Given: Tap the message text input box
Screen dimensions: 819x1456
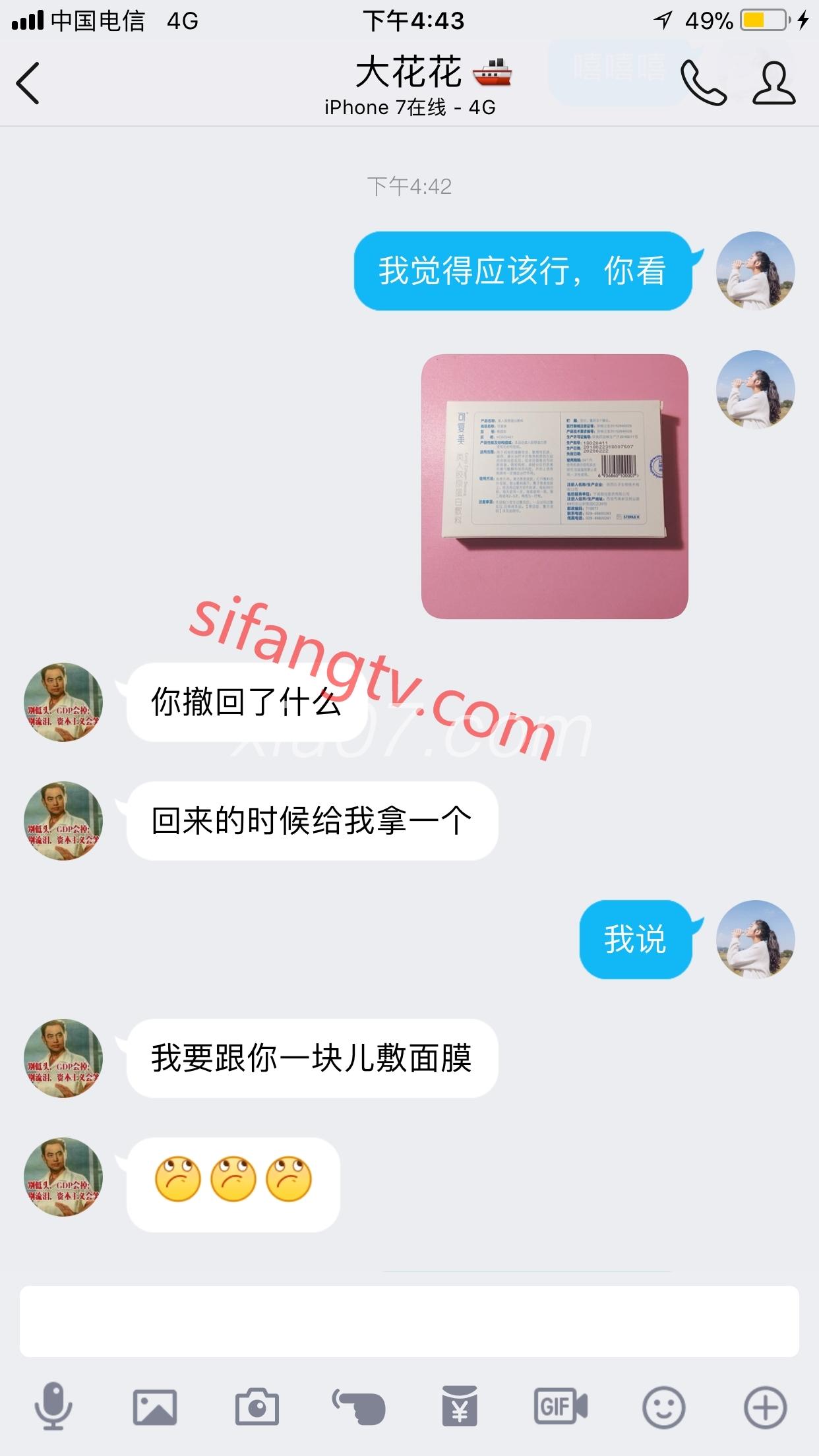Looking at the screenshot, I should tap(409, 1320).
